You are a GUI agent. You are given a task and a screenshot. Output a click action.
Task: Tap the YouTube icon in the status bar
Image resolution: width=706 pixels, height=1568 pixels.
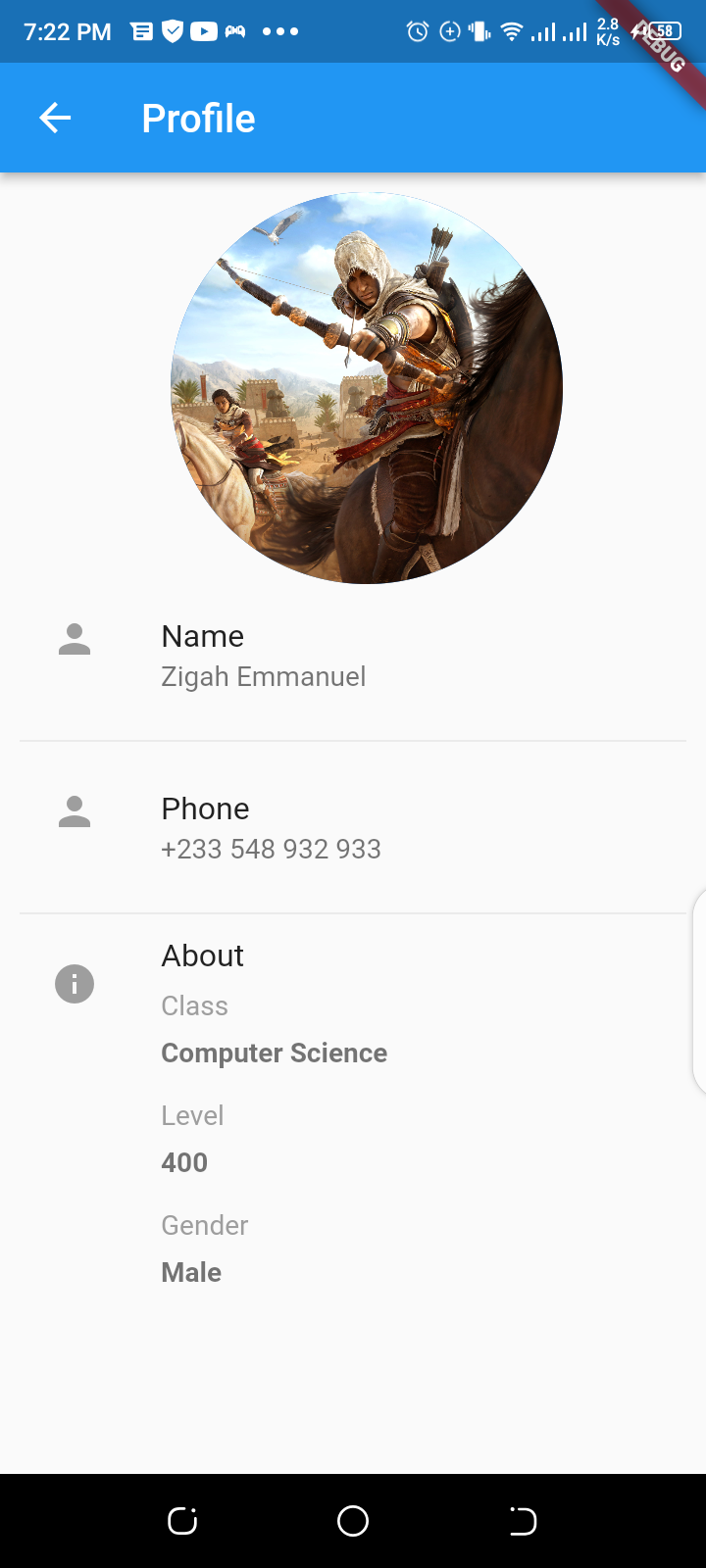(203, 31)
